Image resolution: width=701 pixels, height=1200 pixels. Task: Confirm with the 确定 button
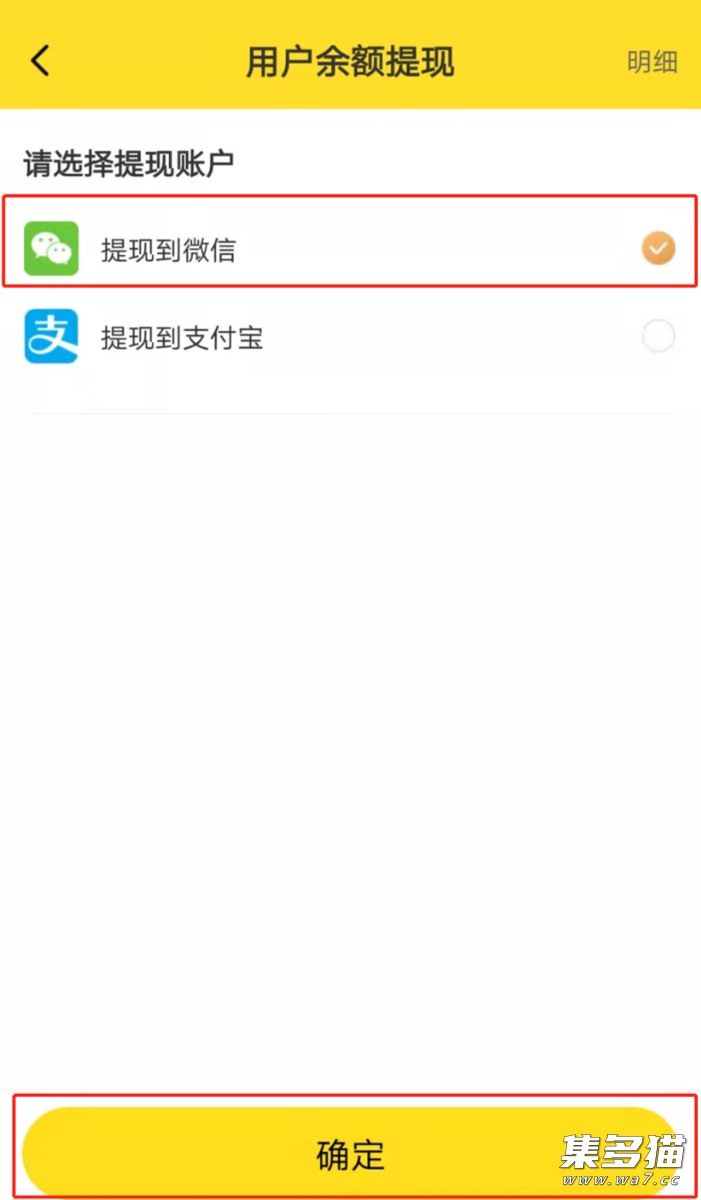pyautogui.click(x=350, y=1153)
